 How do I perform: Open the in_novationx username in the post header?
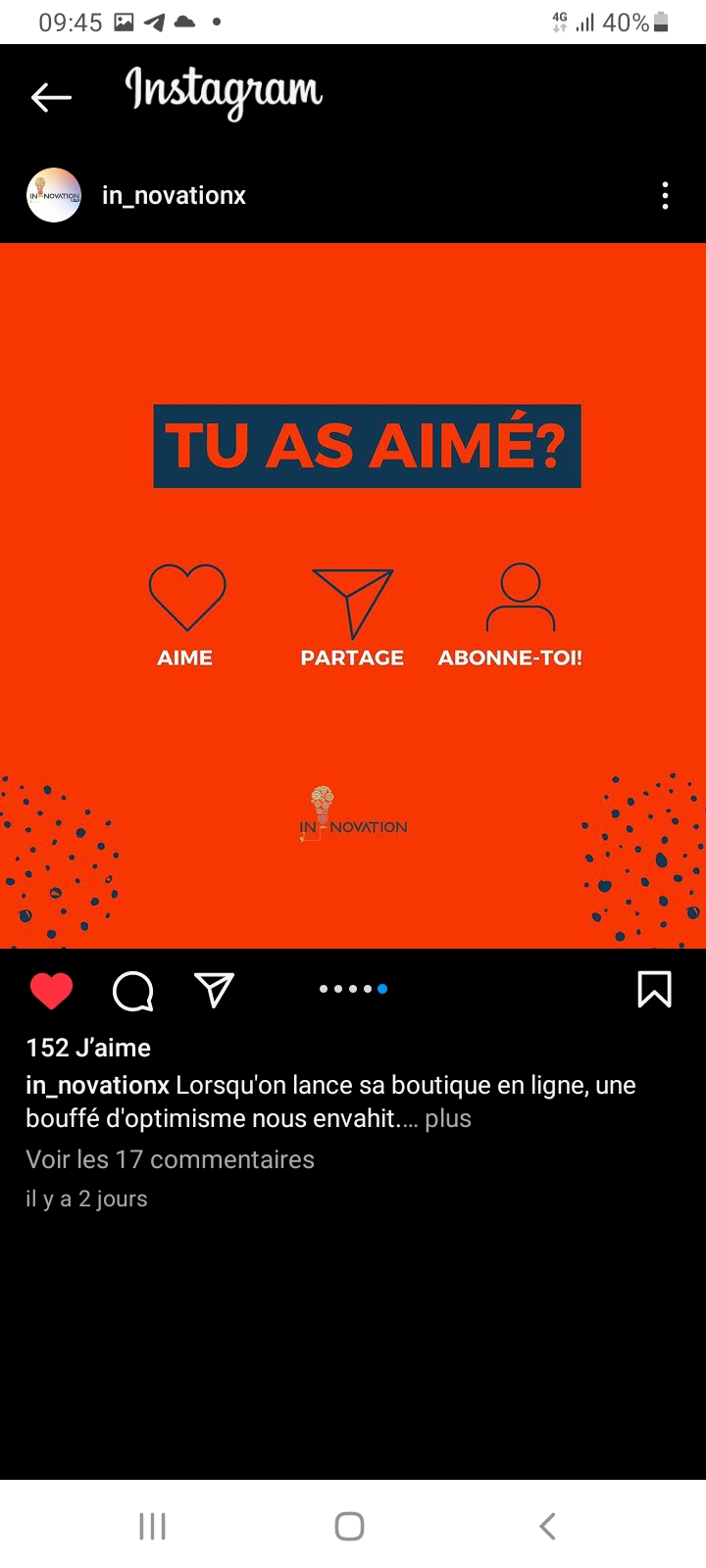pyautogui.click(x=174, y=196)
